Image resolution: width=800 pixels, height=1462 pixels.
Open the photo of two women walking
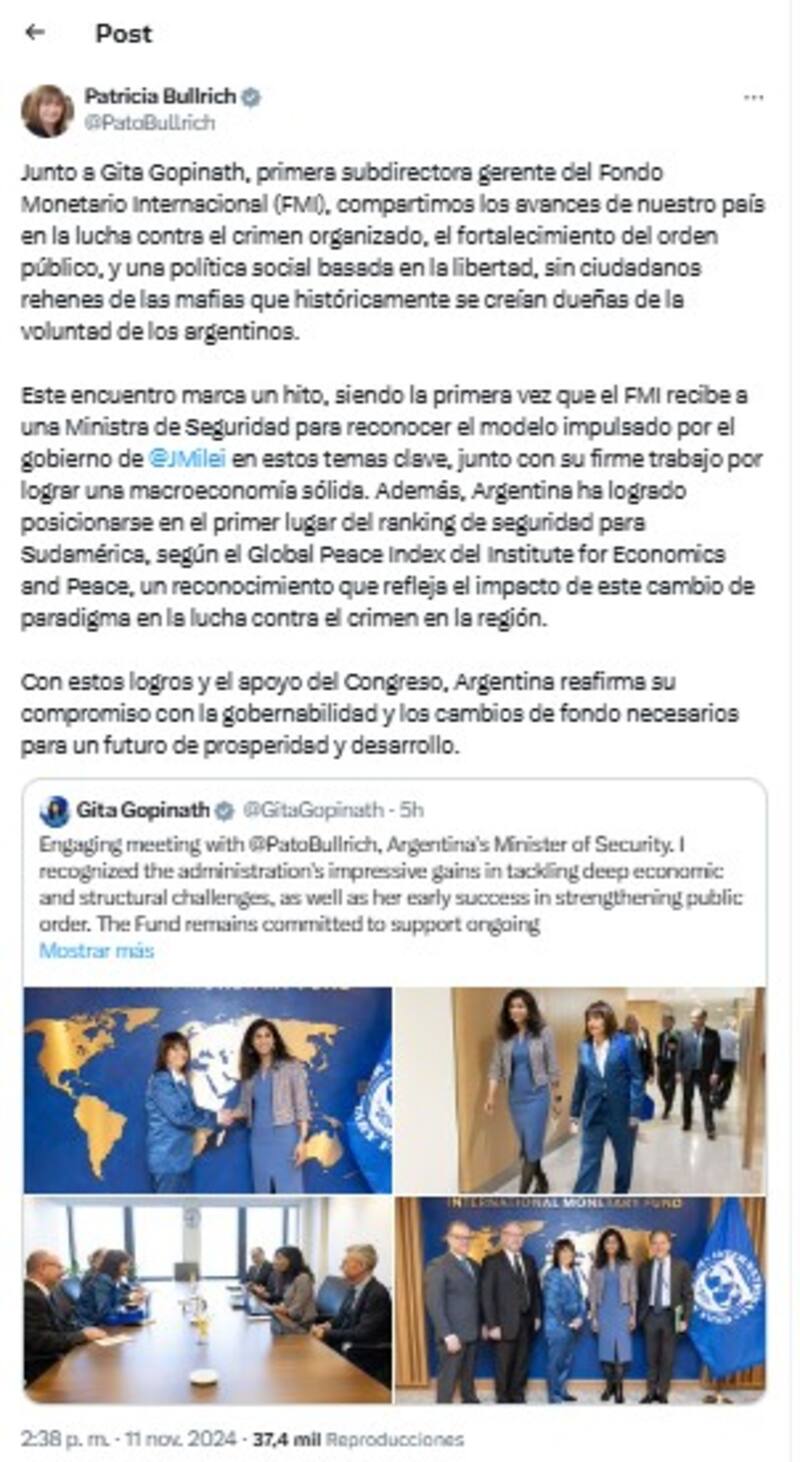[580, 1090]
